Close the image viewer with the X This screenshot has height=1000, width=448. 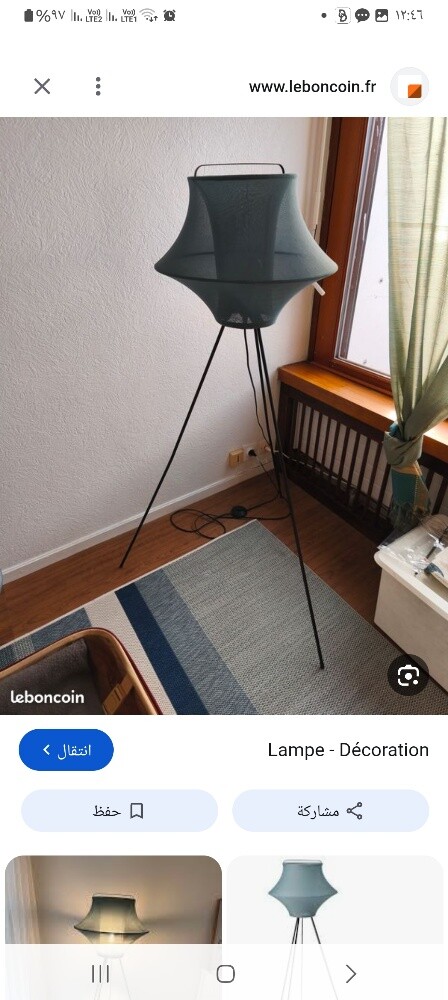42,86
